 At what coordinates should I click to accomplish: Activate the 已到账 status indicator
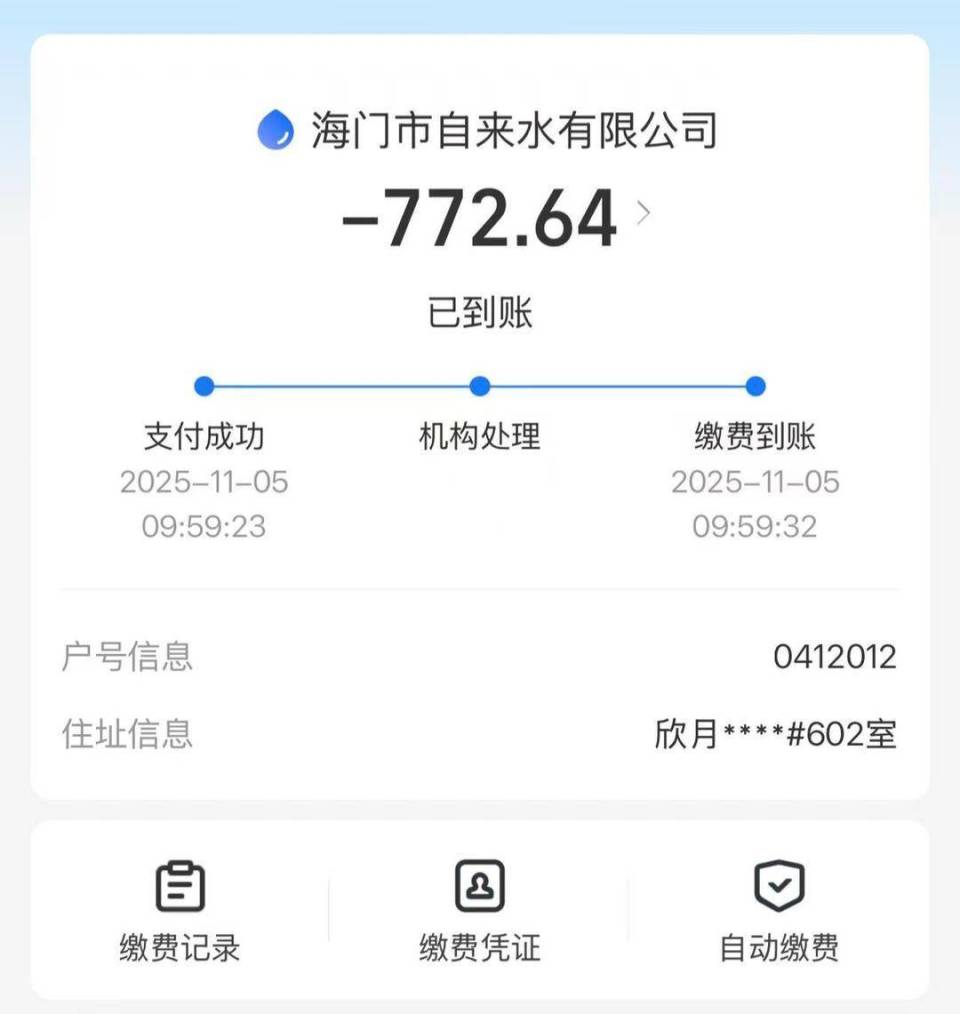[480, 311]
